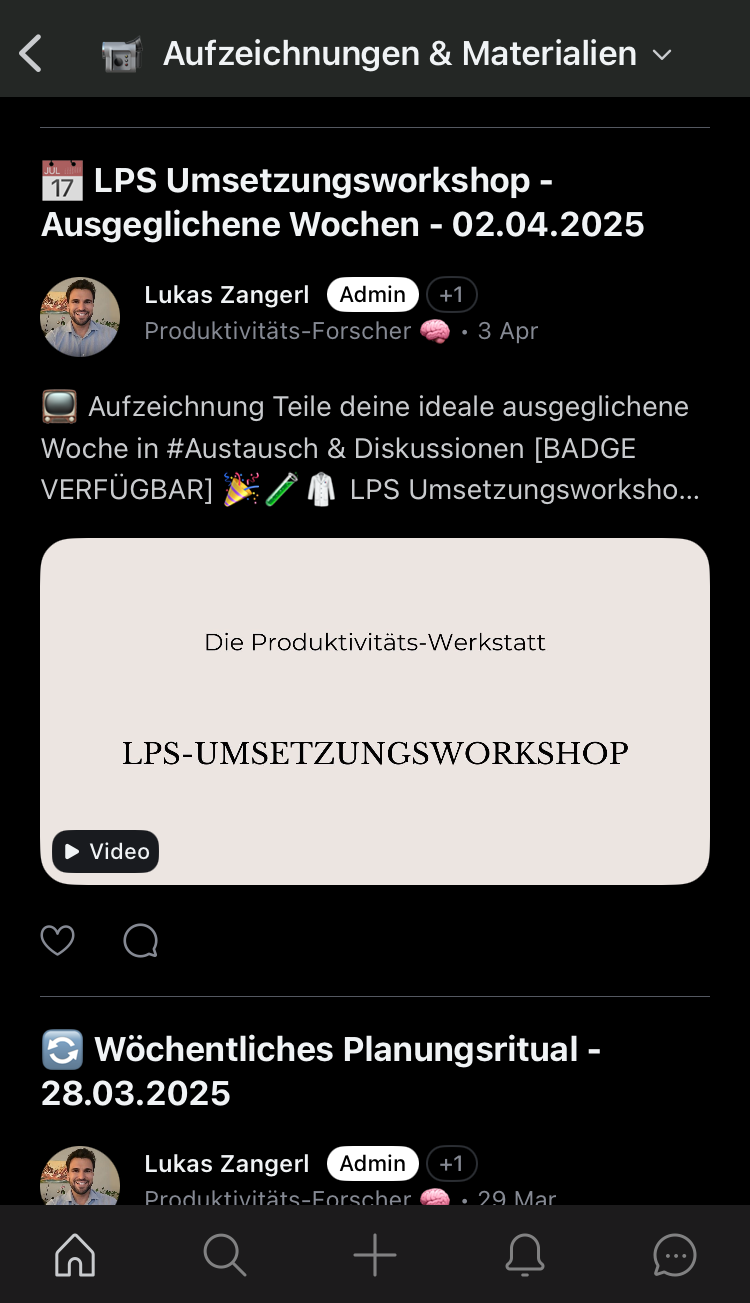This screenshot has height=1303, width=750.
Task: Like the LPS Umsetzungsworkshop post
Action: click(x=58, y=940)
